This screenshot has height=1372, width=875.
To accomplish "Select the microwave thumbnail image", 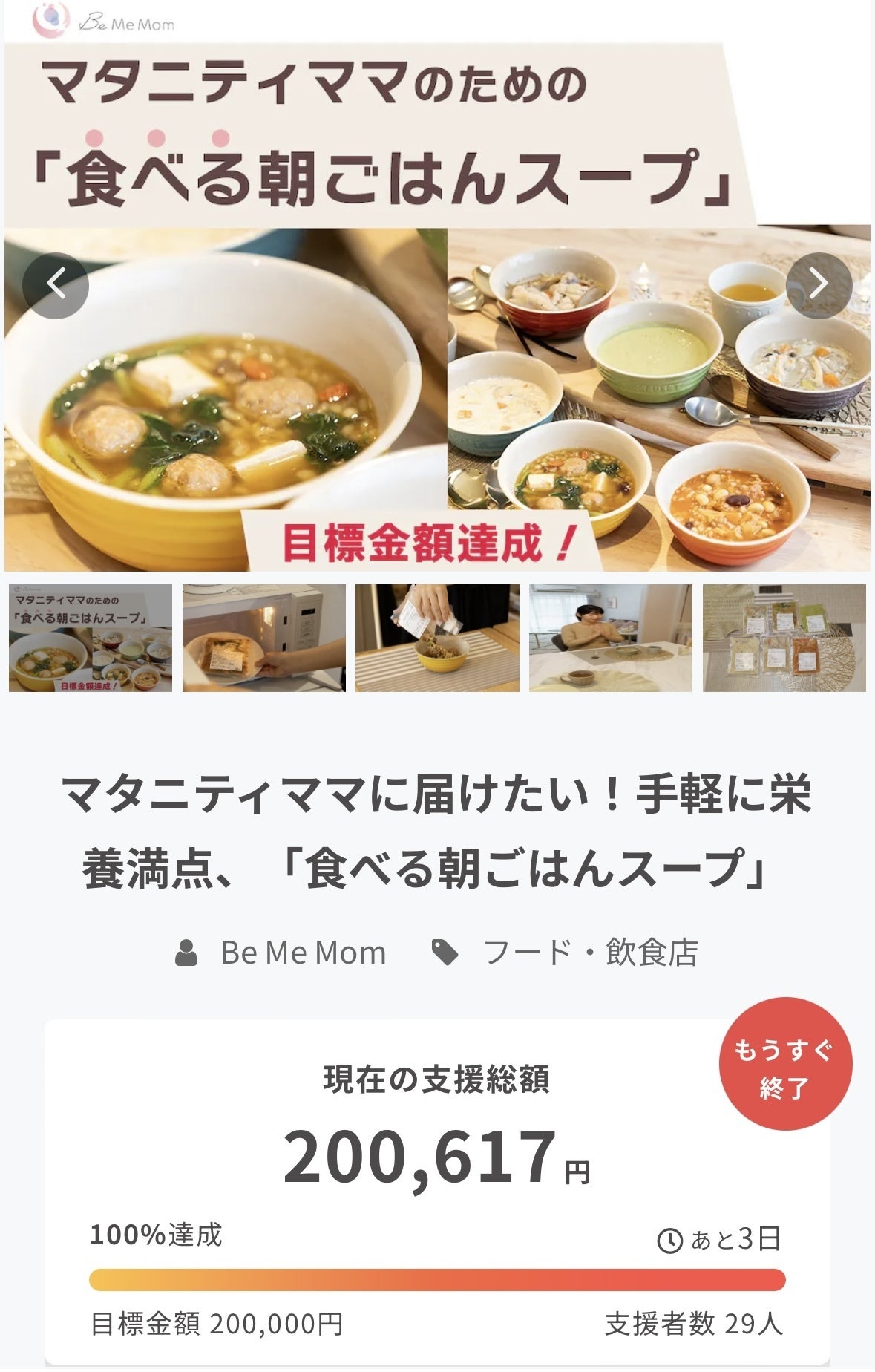I will pos(264,638).
